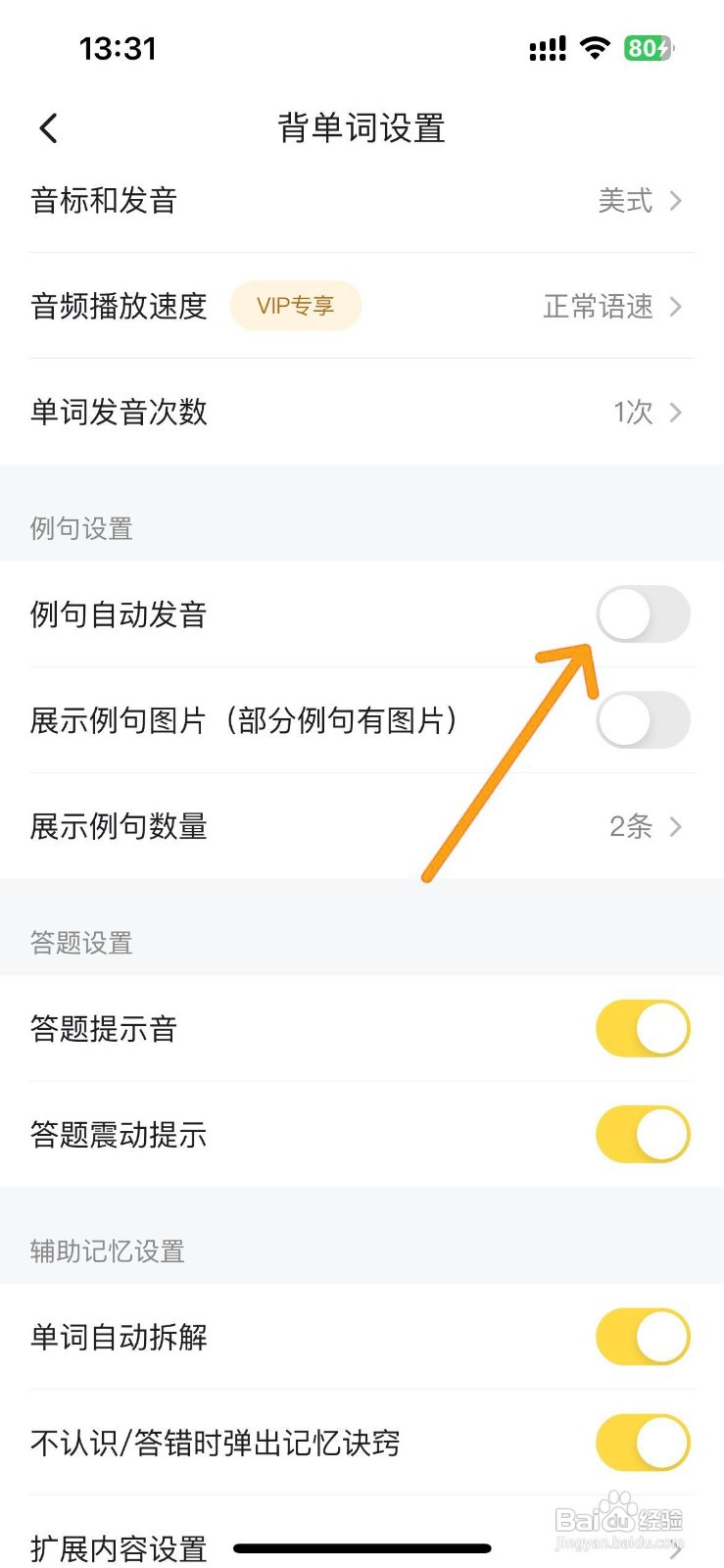
Task: Turn off 不认识/答错时弹出记忆诀窍 switch
Action: (643, 1442)
